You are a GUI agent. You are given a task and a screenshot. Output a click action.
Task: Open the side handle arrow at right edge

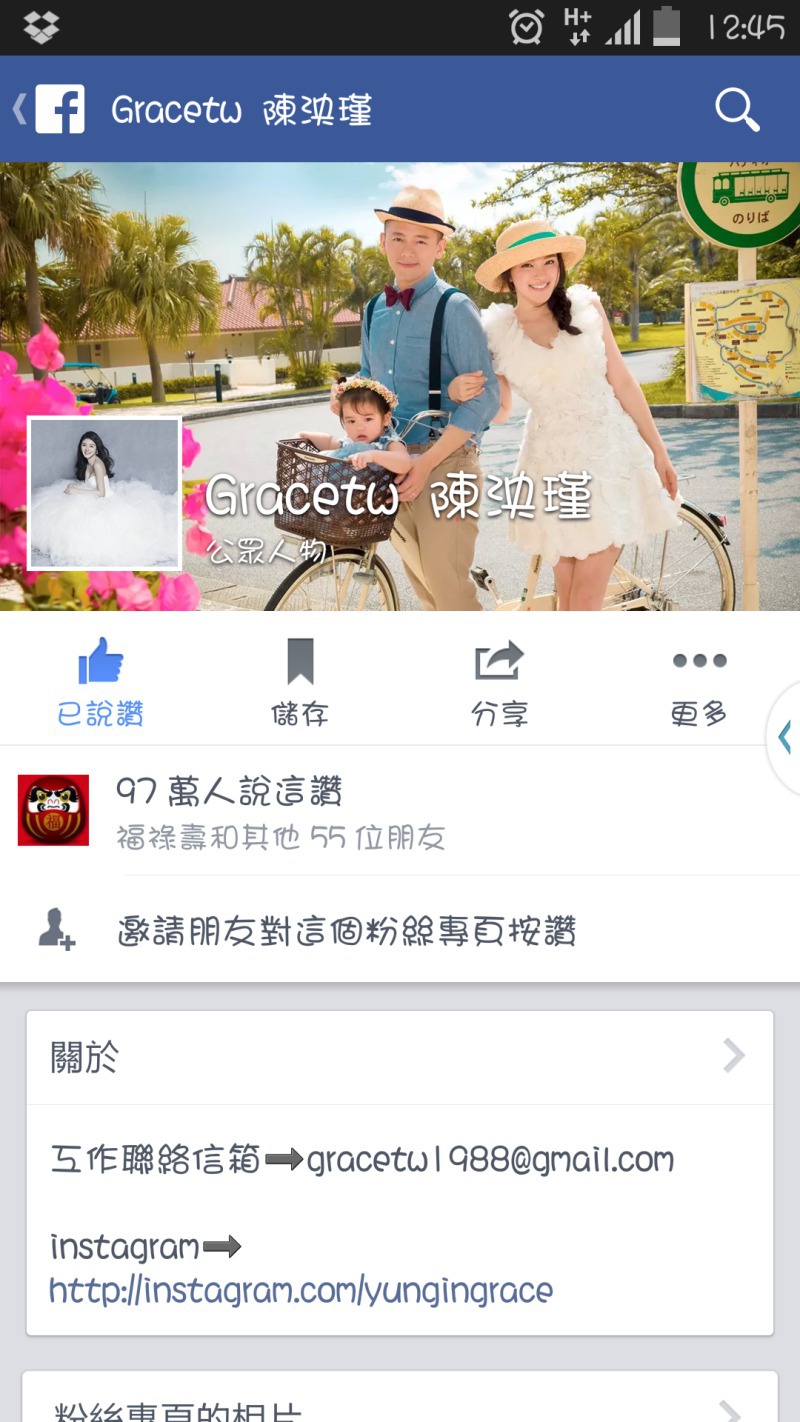point(784,738)
